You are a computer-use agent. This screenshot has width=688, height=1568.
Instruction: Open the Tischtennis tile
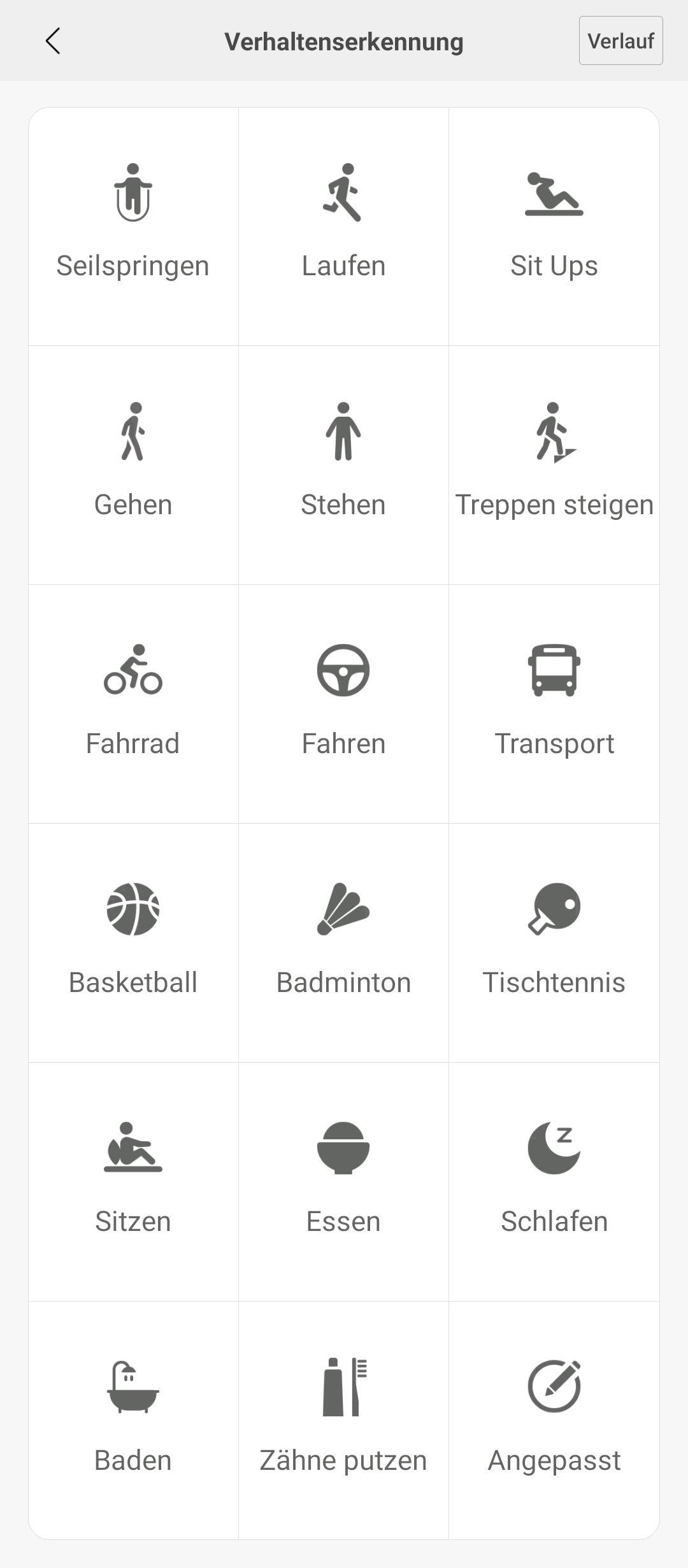(554, 943)
